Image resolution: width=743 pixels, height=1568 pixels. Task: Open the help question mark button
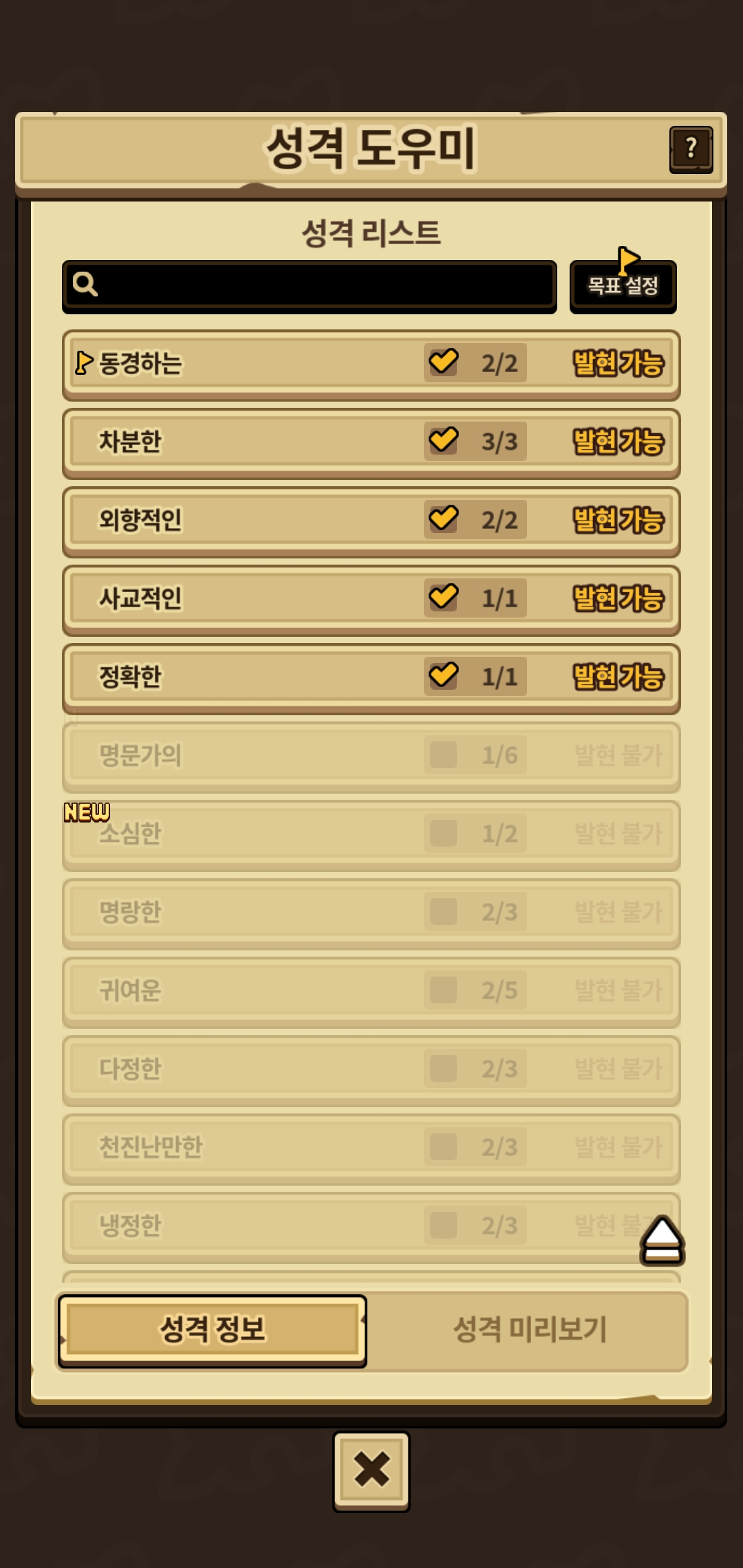point(691,149)
